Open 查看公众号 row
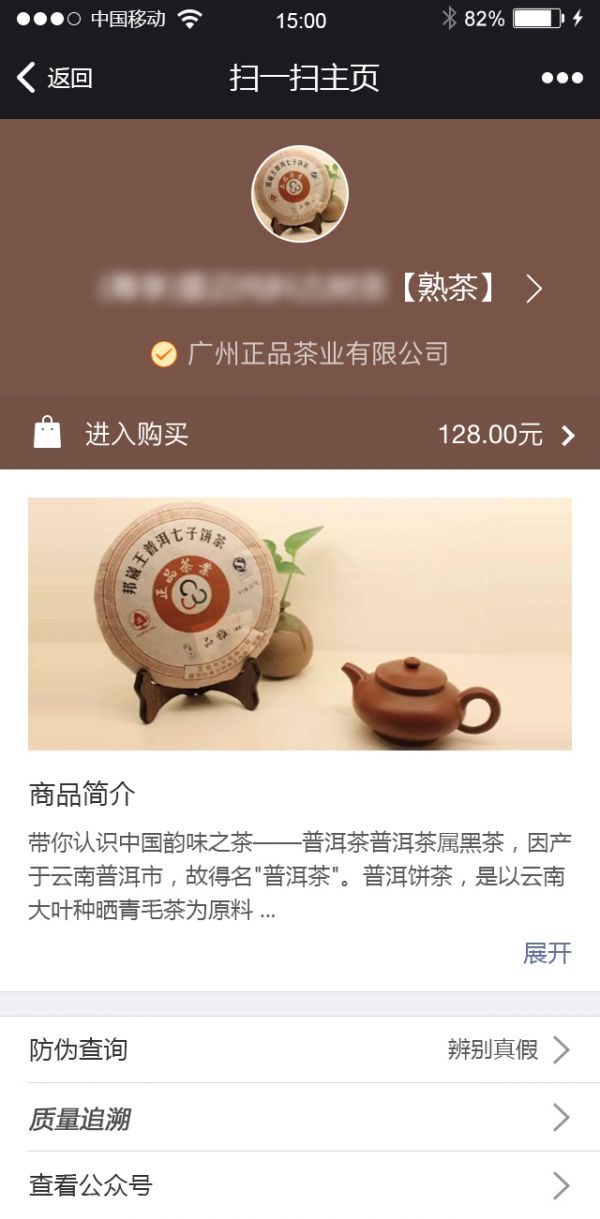Image resolution: width=600 pixels, height=1219 pixels. point(300,1186)
